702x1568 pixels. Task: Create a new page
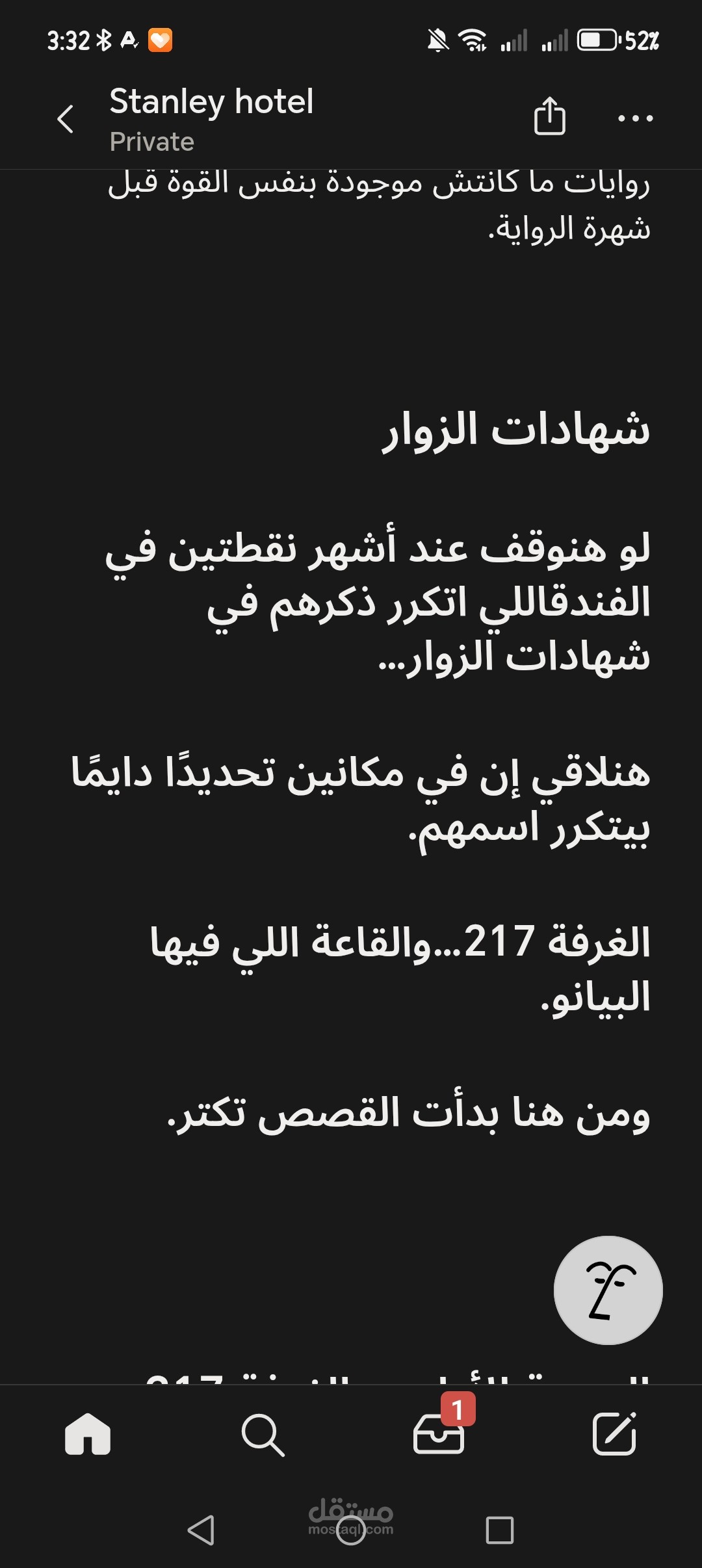click(x=614, y=1433)
